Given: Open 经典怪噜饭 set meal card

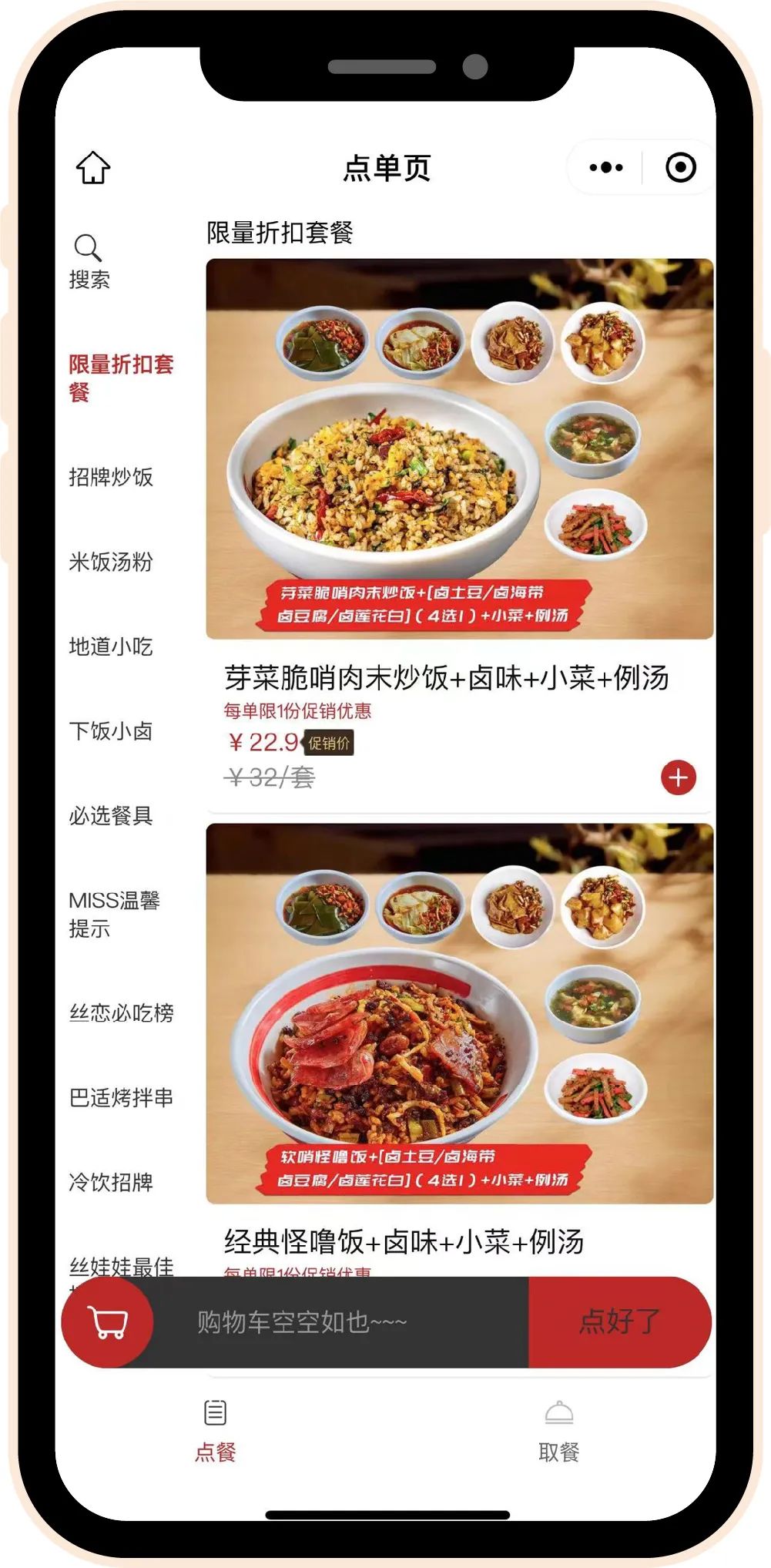Looking at the screenshot, I should [x=459, y=1013].
